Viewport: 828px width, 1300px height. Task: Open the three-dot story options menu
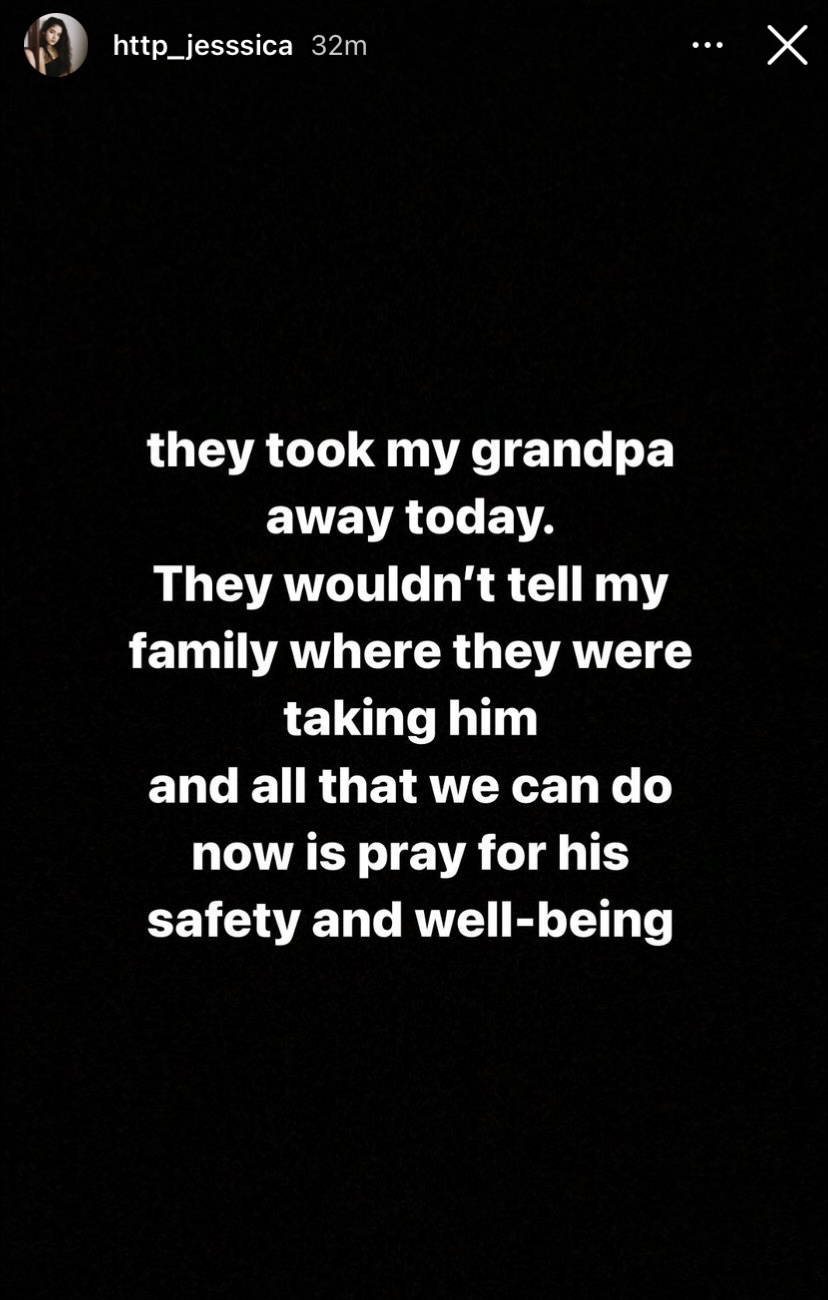click(x=707, y=45)
